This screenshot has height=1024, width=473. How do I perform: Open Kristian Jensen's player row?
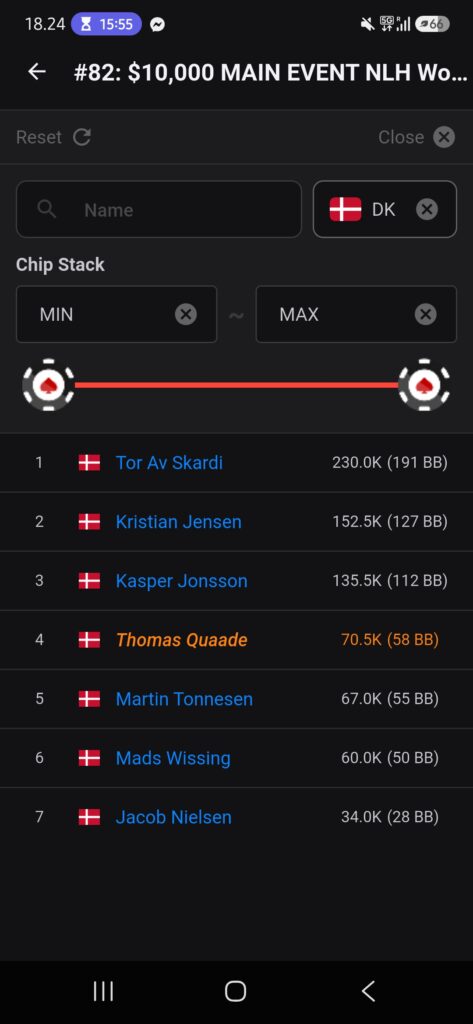236,522
